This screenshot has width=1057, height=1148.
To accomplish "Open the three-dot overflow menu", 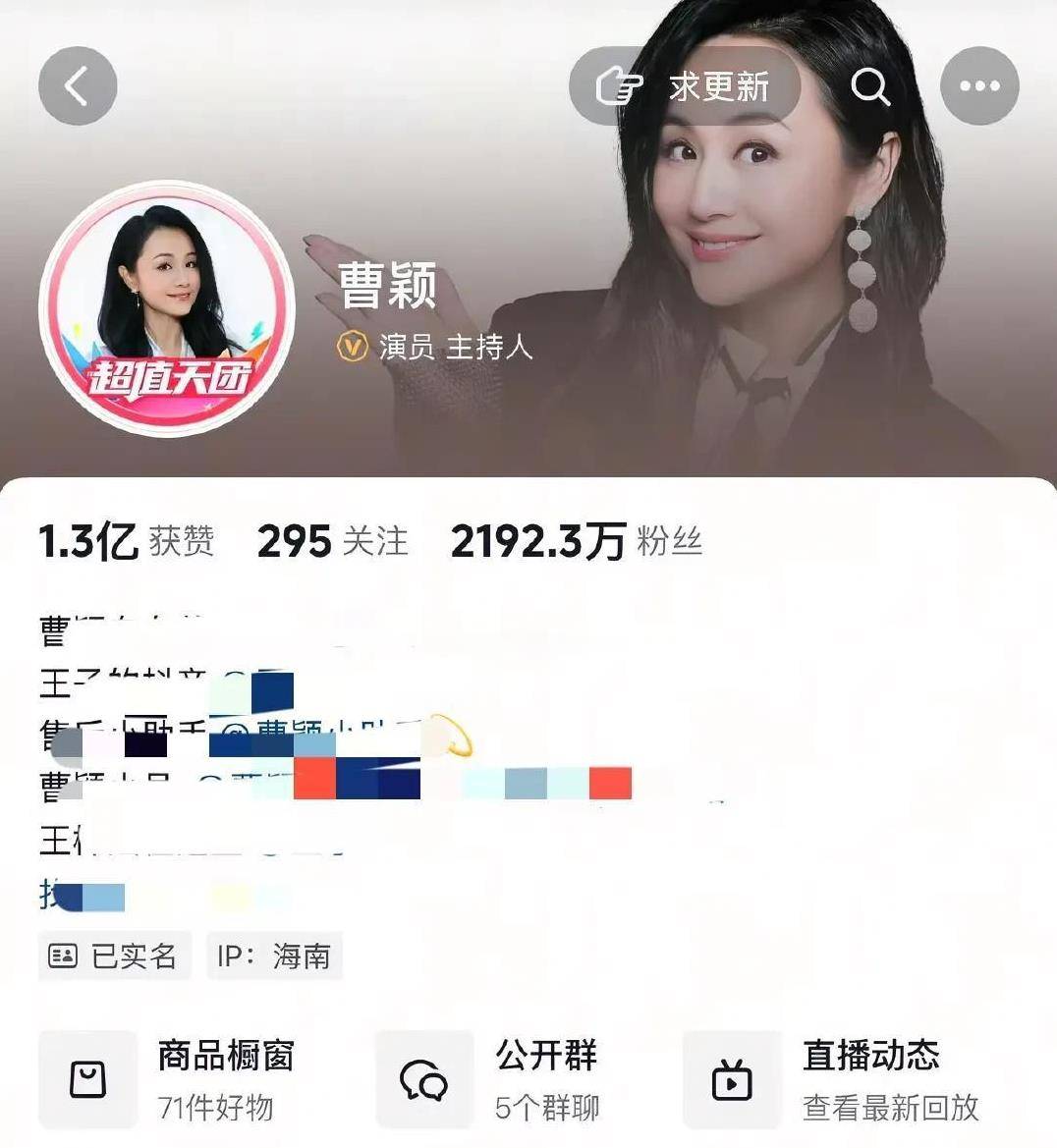I will coord(979,86).
